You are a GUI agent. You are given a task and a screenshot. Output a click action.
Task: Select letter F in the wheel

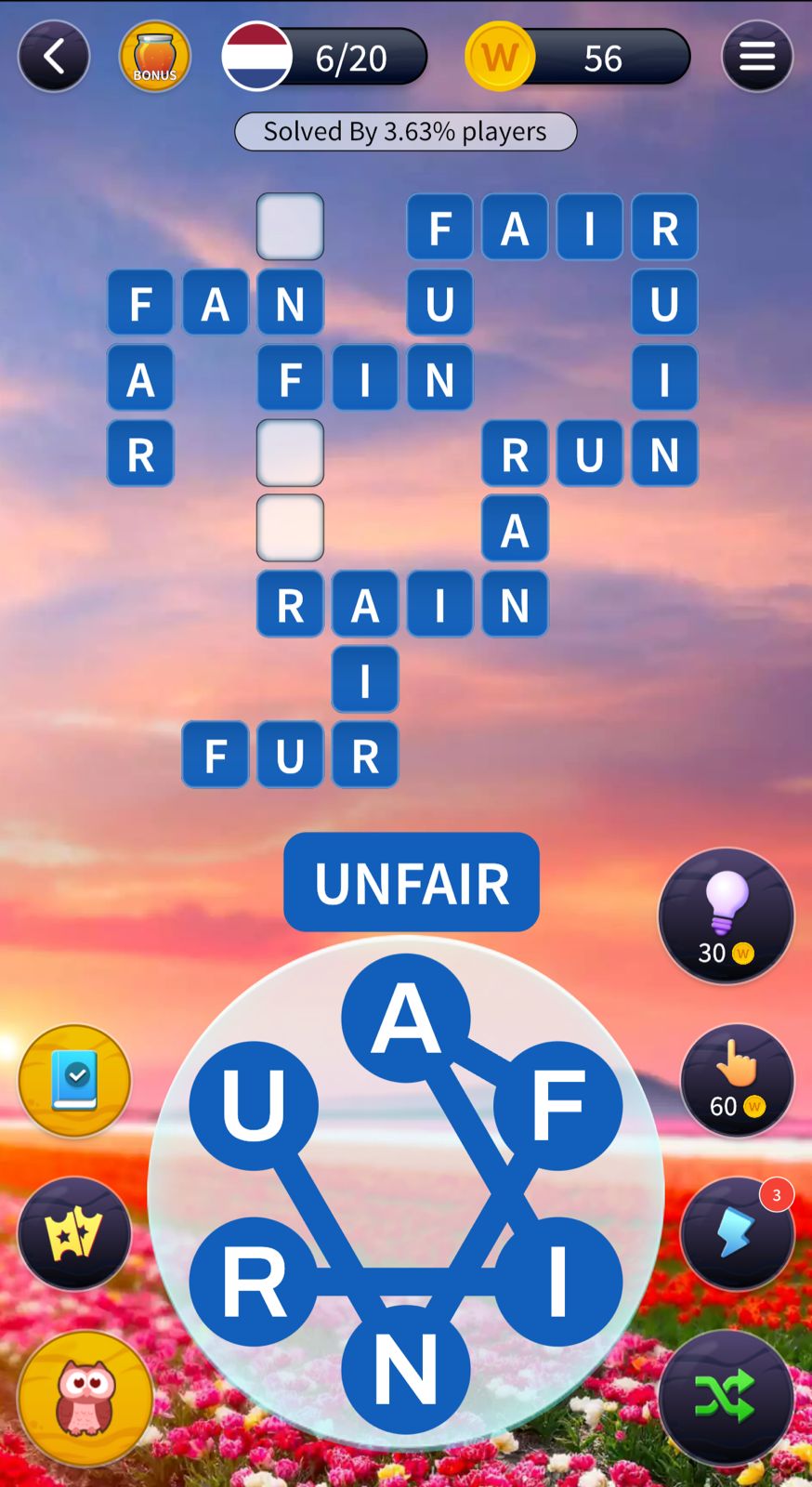557,1105
